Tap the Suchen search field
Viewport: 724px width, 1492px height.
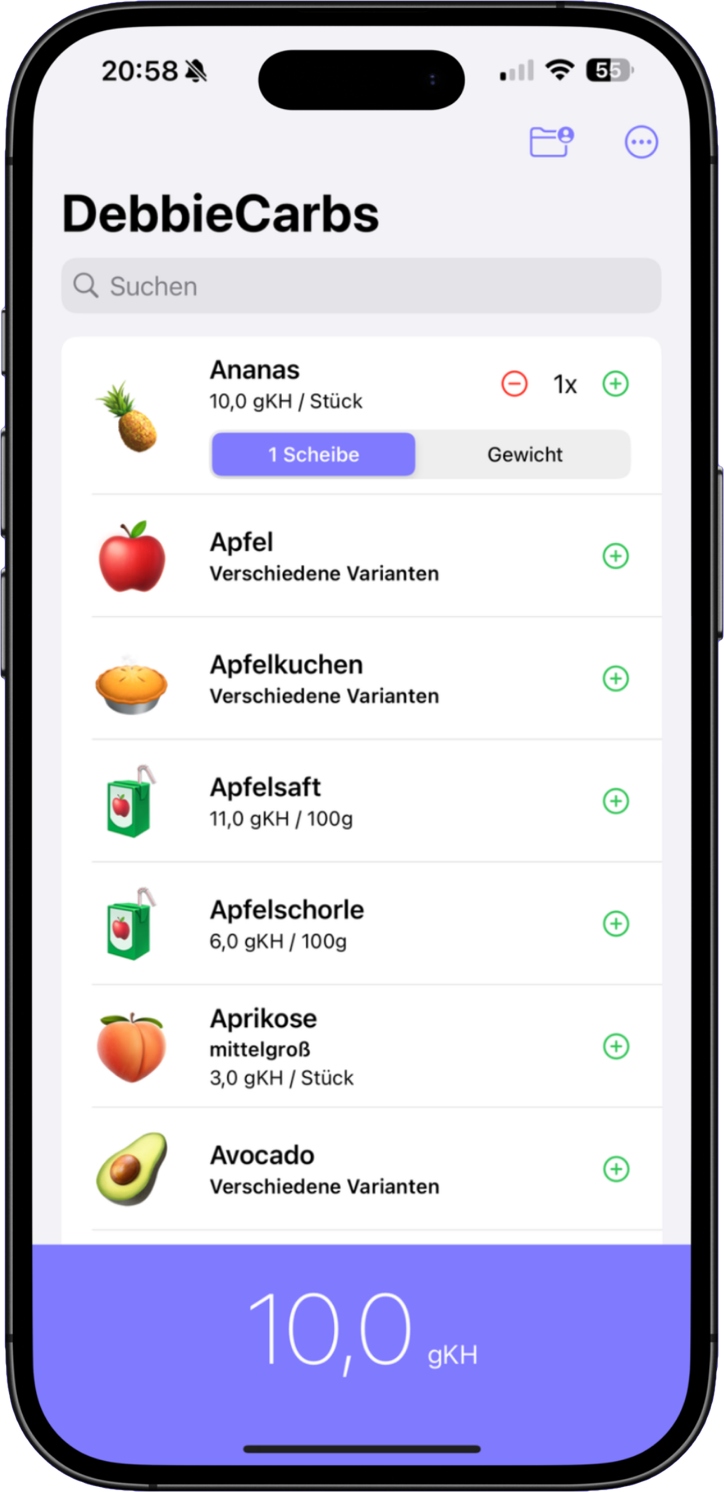tap(361, 286)
